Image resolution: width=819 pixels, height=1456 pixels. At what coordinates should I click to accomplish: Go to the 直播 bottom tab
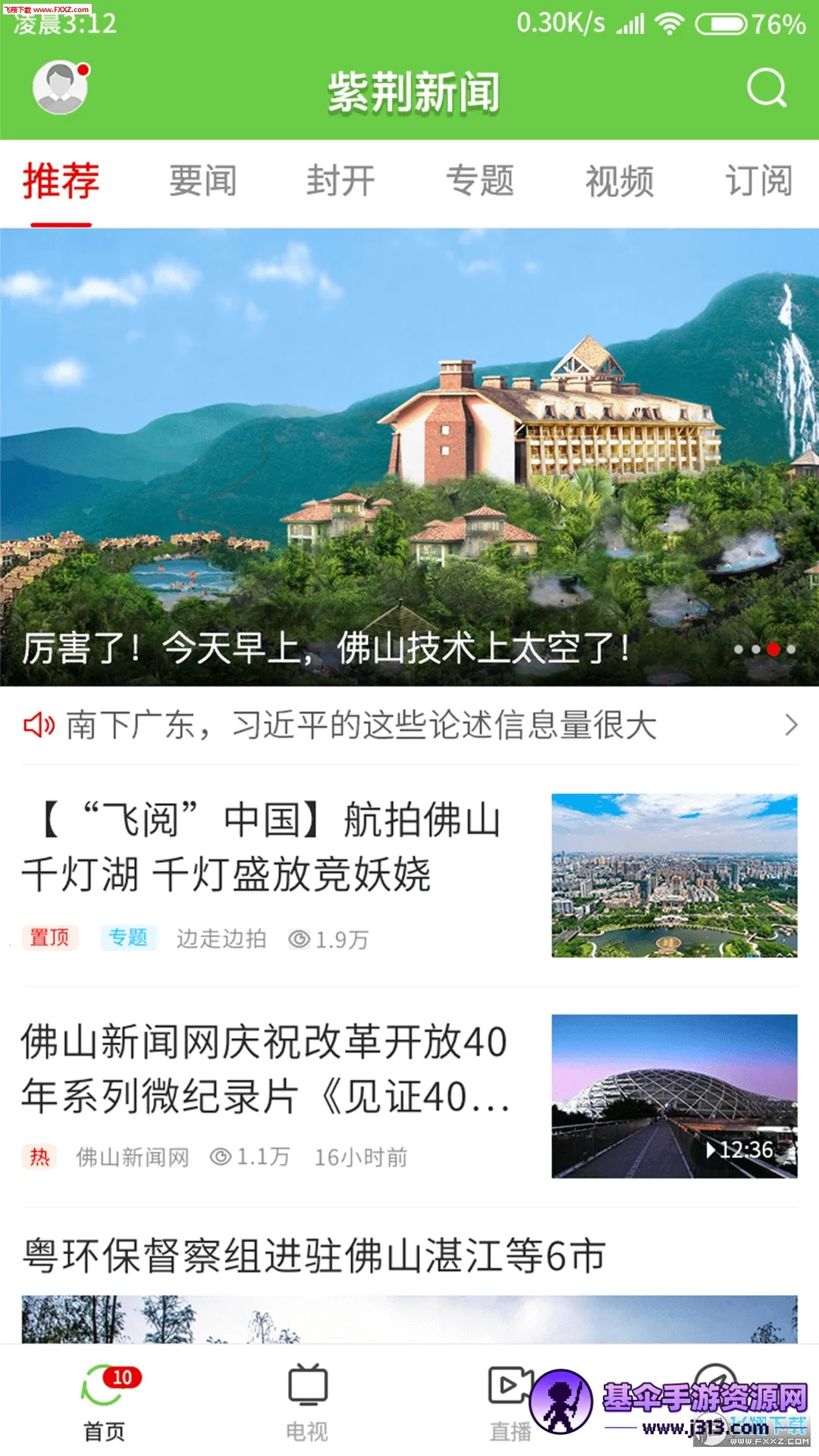[x=510, y=1403]
